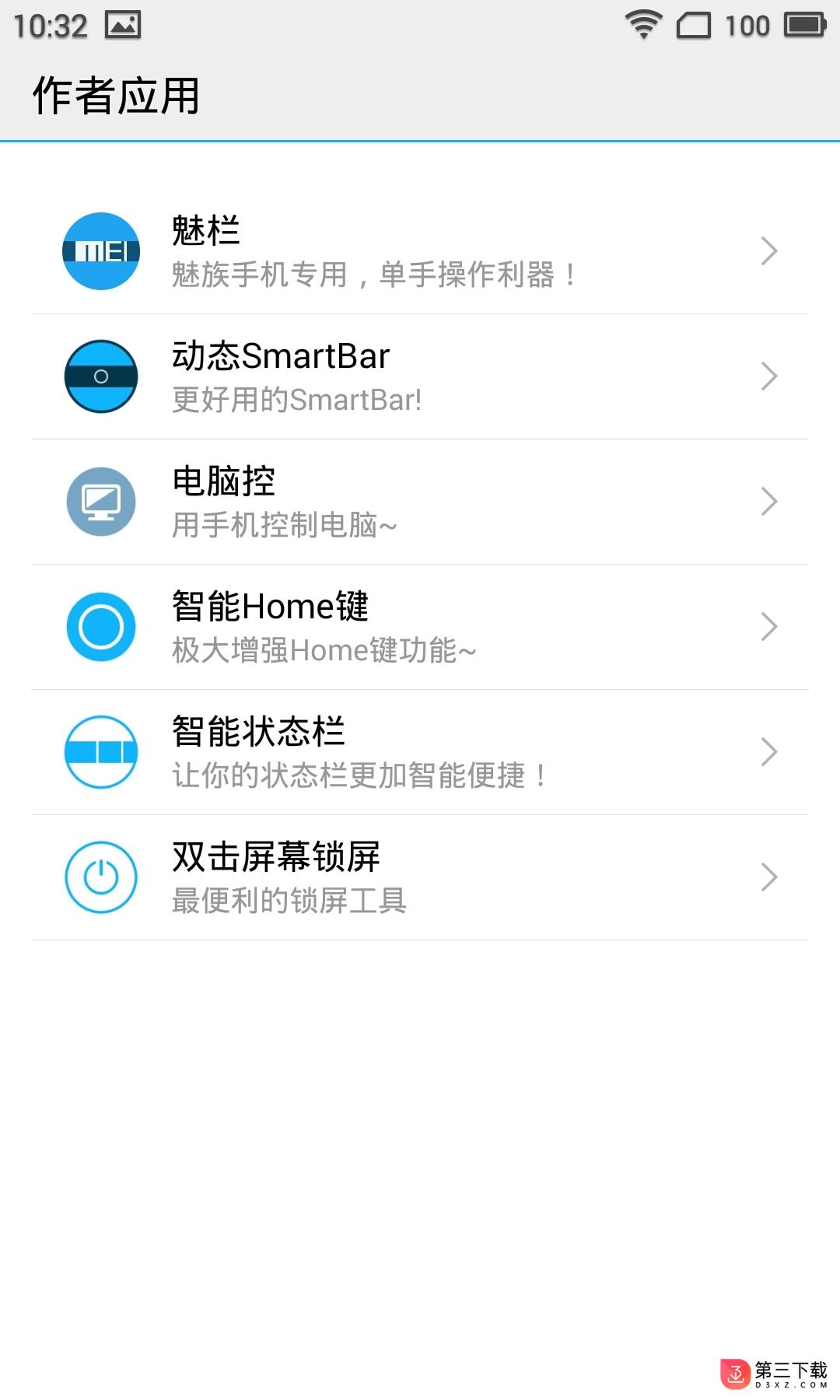Open 智能Home键 details
The image size is (840, 1400).
pos(420,627)
